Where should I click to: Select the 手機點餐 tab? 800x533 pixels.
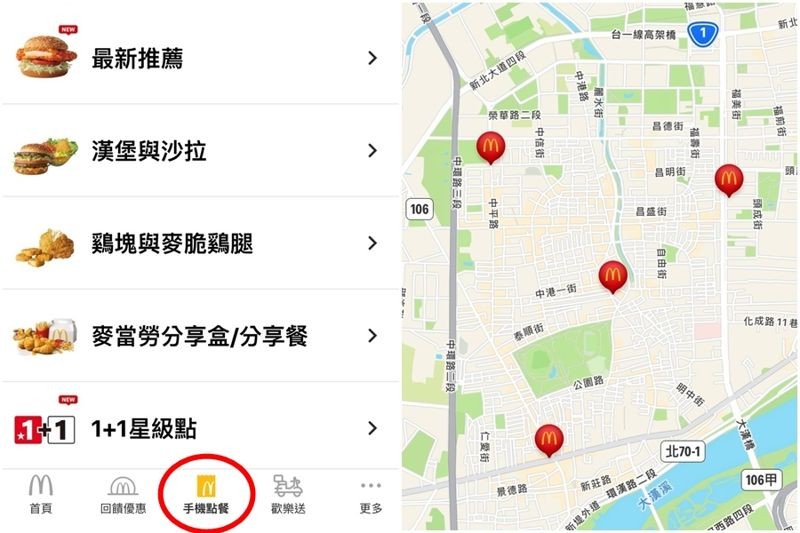tap(206, 495)
